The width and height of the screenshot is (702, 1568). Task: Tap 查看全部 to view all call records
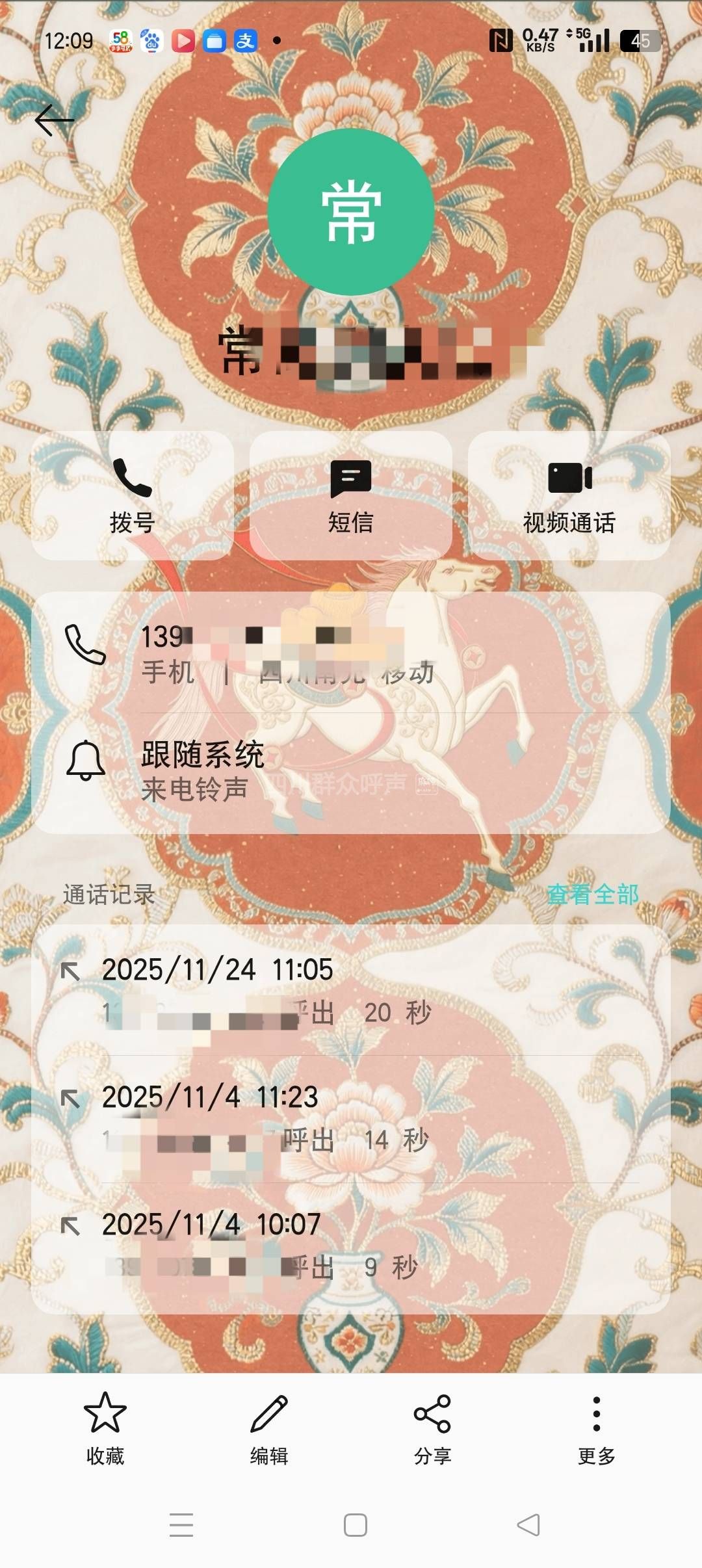click(x=592, y=895)
